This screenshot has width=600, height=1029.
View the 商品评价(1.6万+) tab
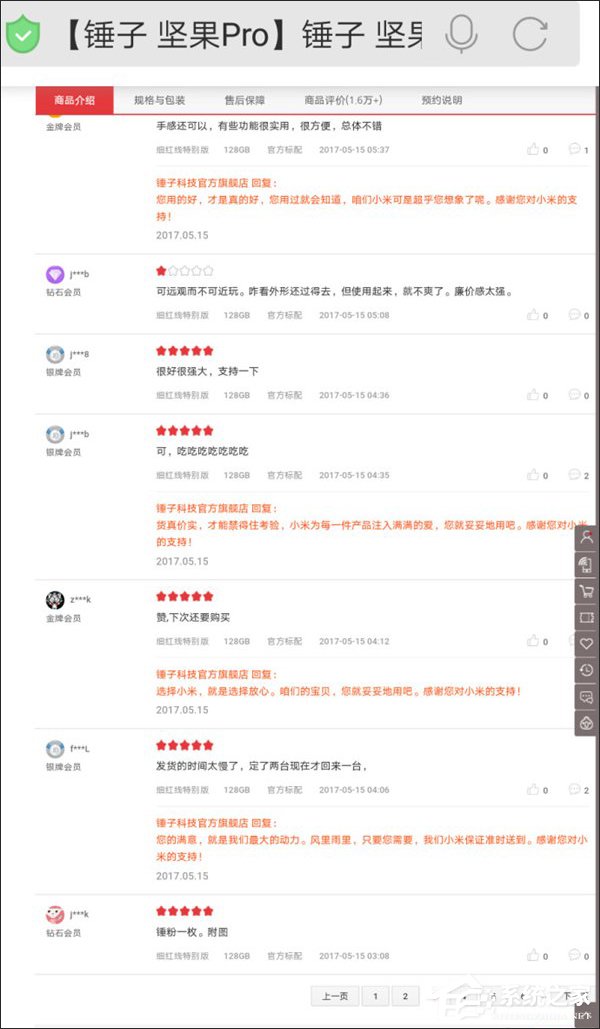(x=343, y=100)
